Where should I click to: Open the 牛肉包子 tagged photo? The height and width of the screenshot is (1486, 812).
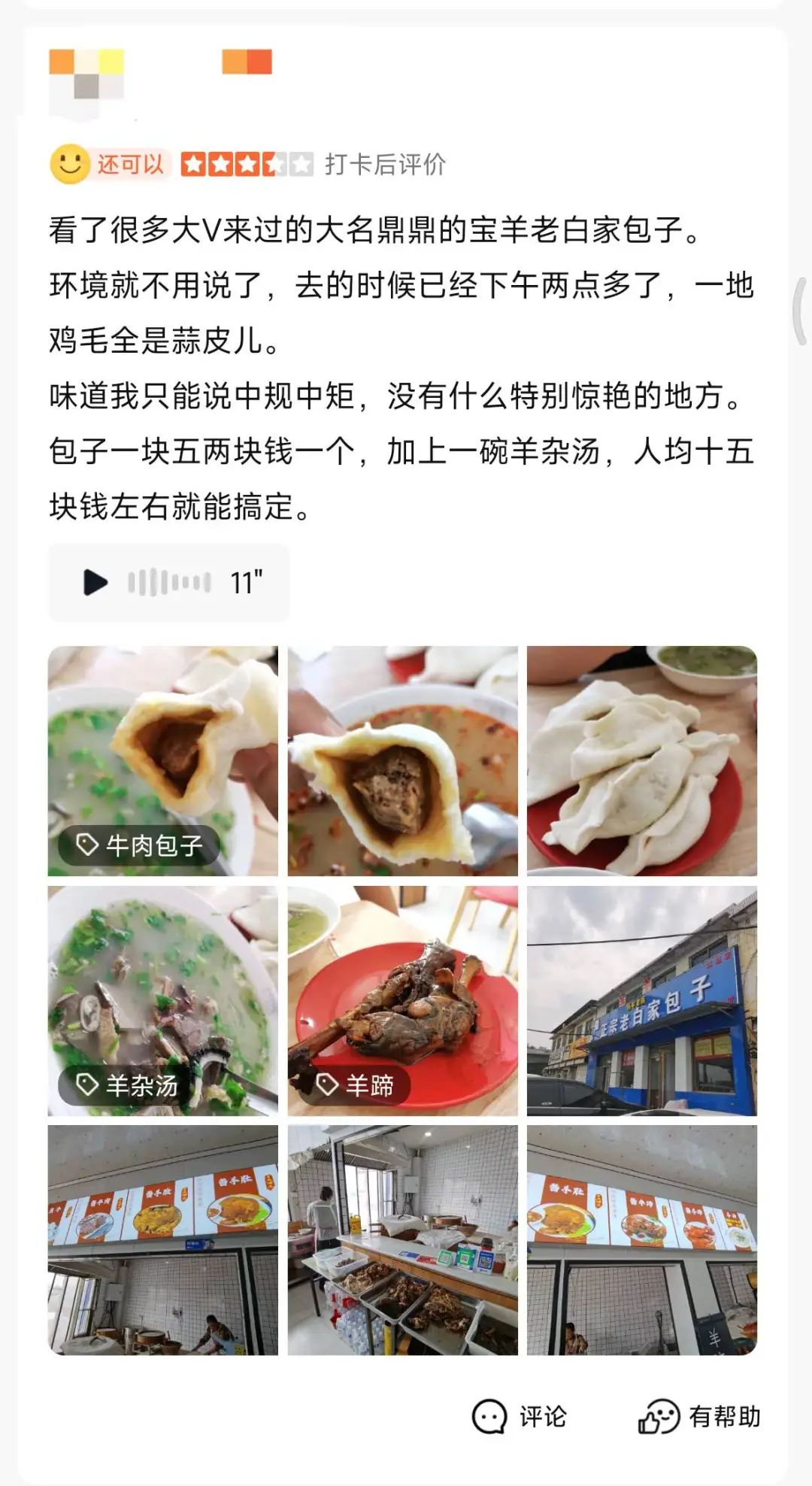(x=162, y=760)
